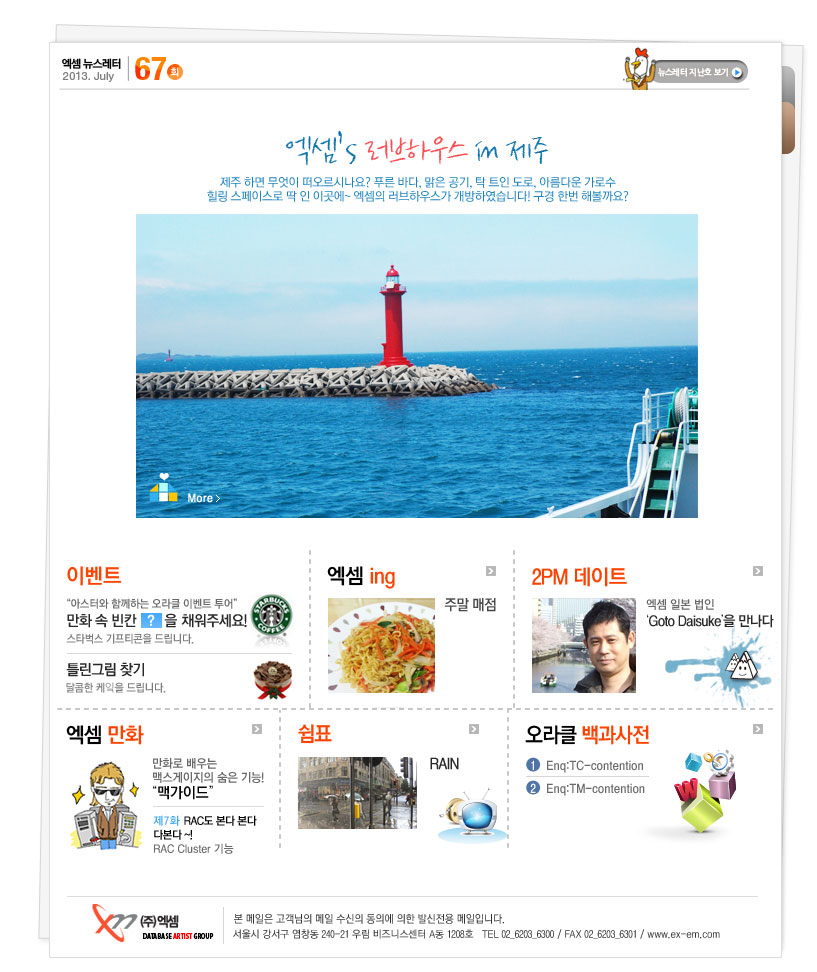
Task: Tap More on the Jeju lighthouse banner
Action: 203,498
